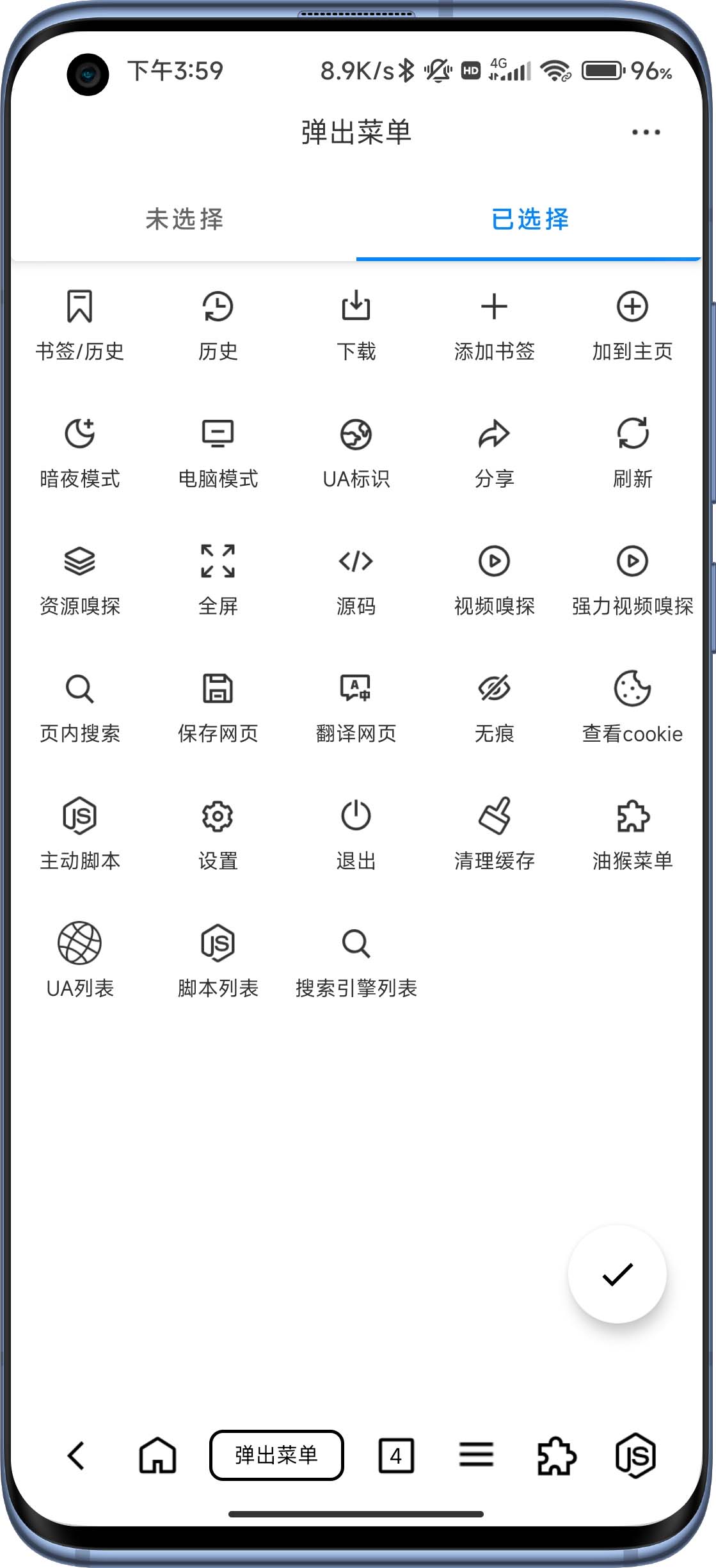716x1568 pixels.
Task: Open the three-dot overflow menu
Action: (646, 131)
